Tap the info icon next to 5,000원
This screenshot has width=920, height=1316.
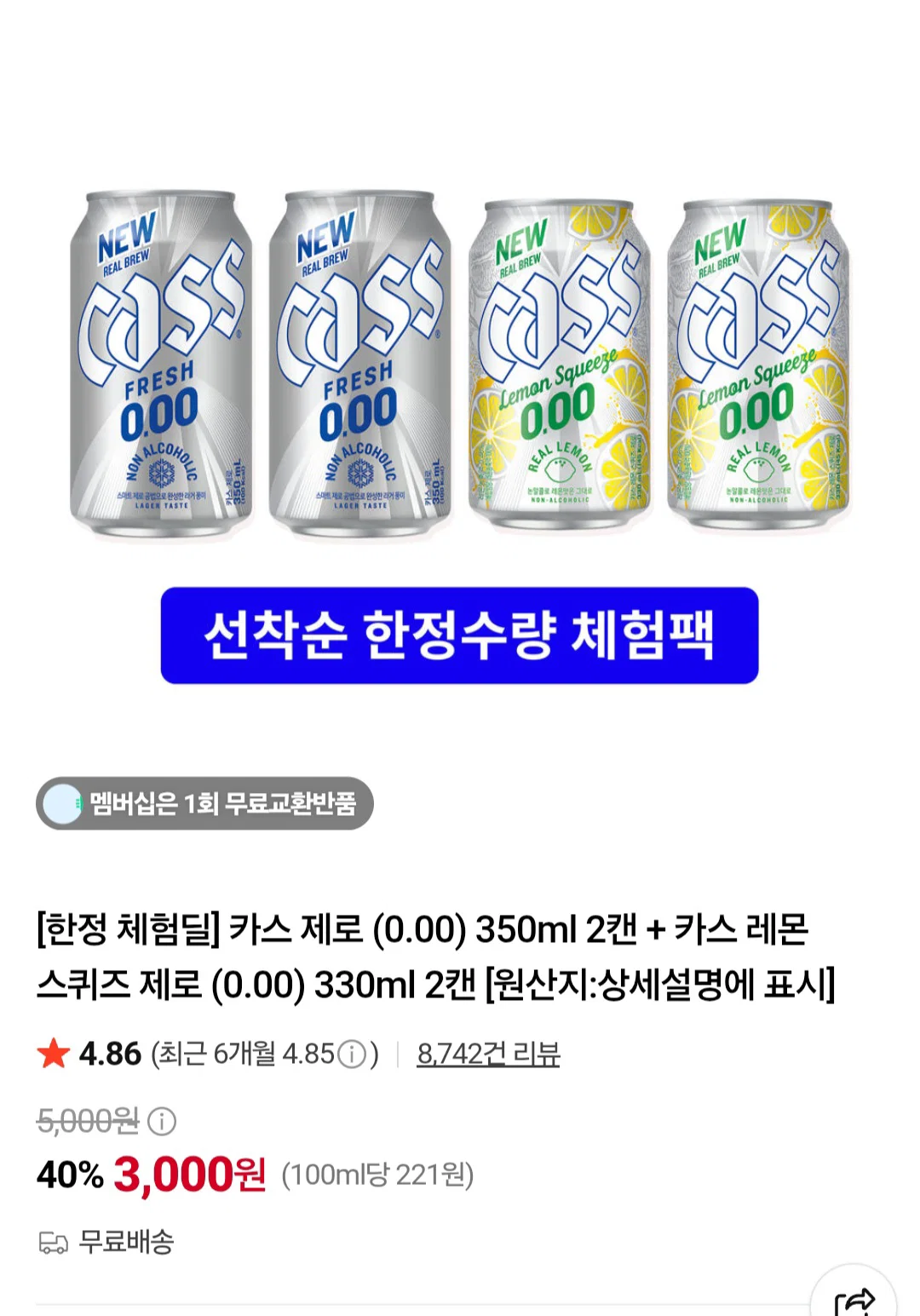pyautogui.click(x=162, y=1121)
